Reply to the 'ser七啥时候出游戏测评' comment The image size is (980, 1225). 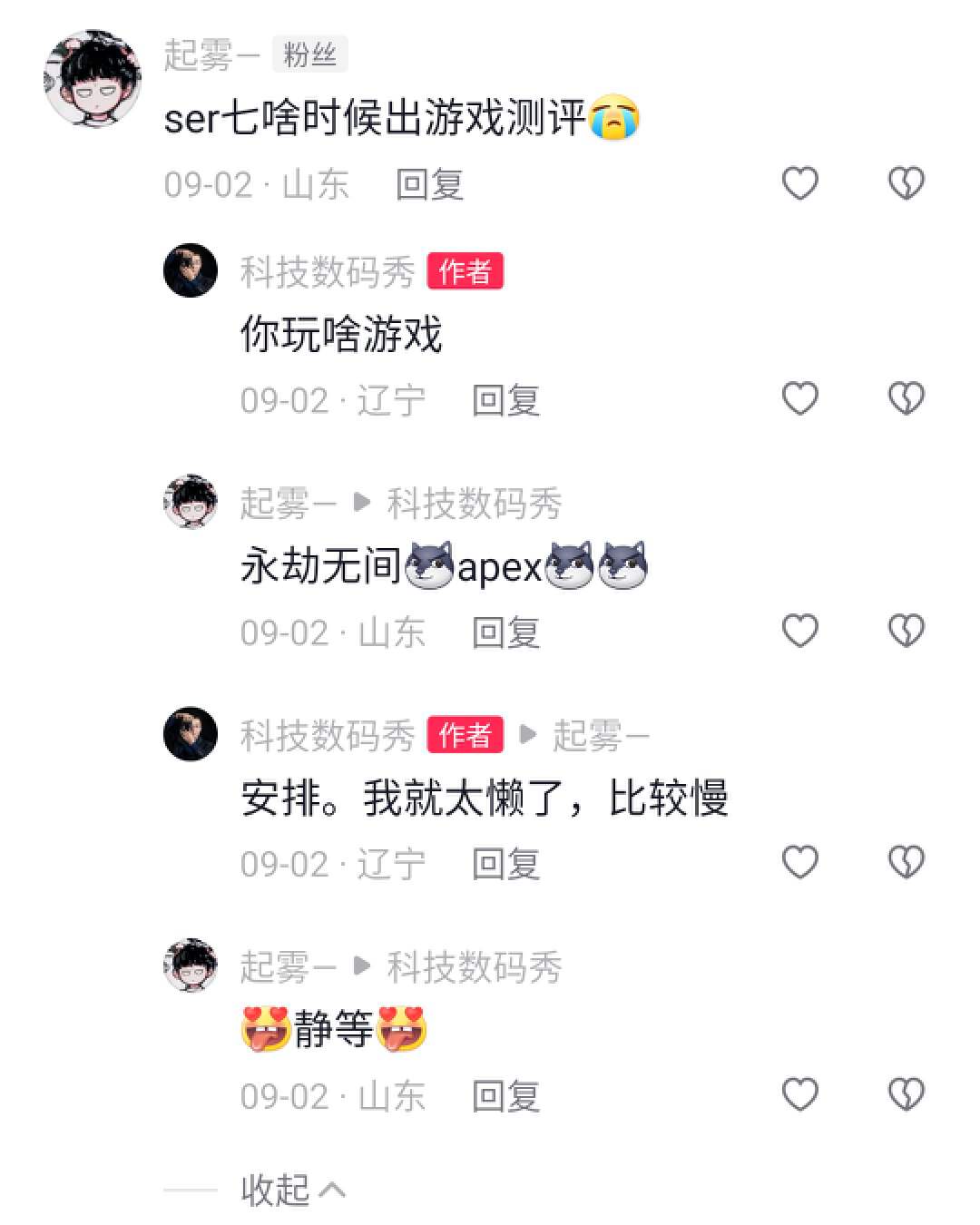429,185
